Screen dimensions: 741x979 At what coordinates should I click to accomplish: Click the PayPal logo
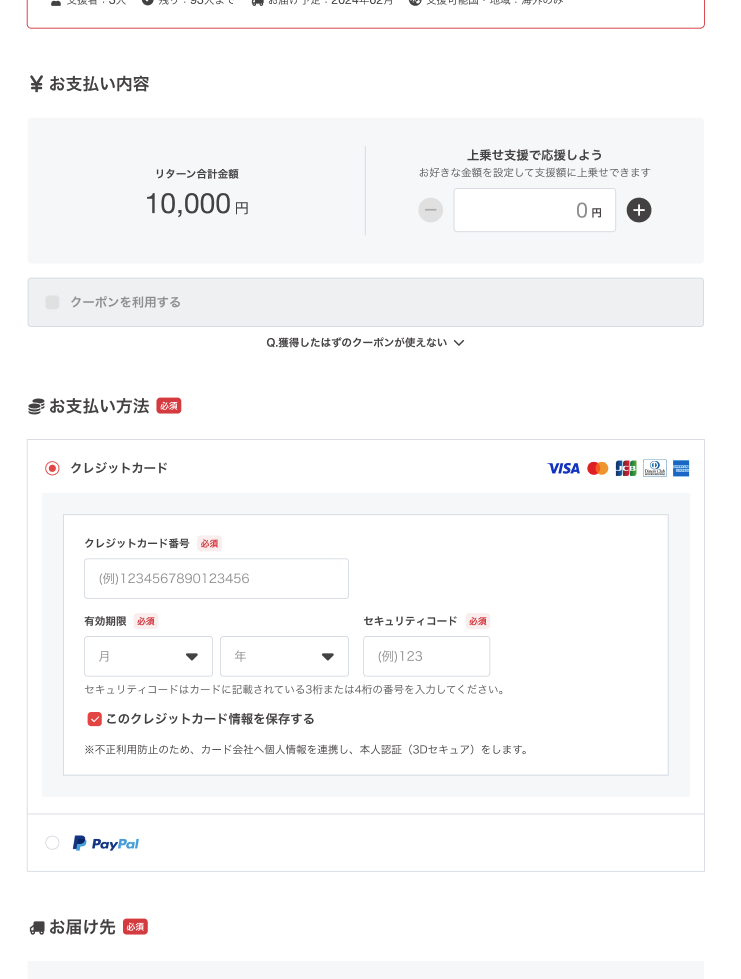(106, 843)
